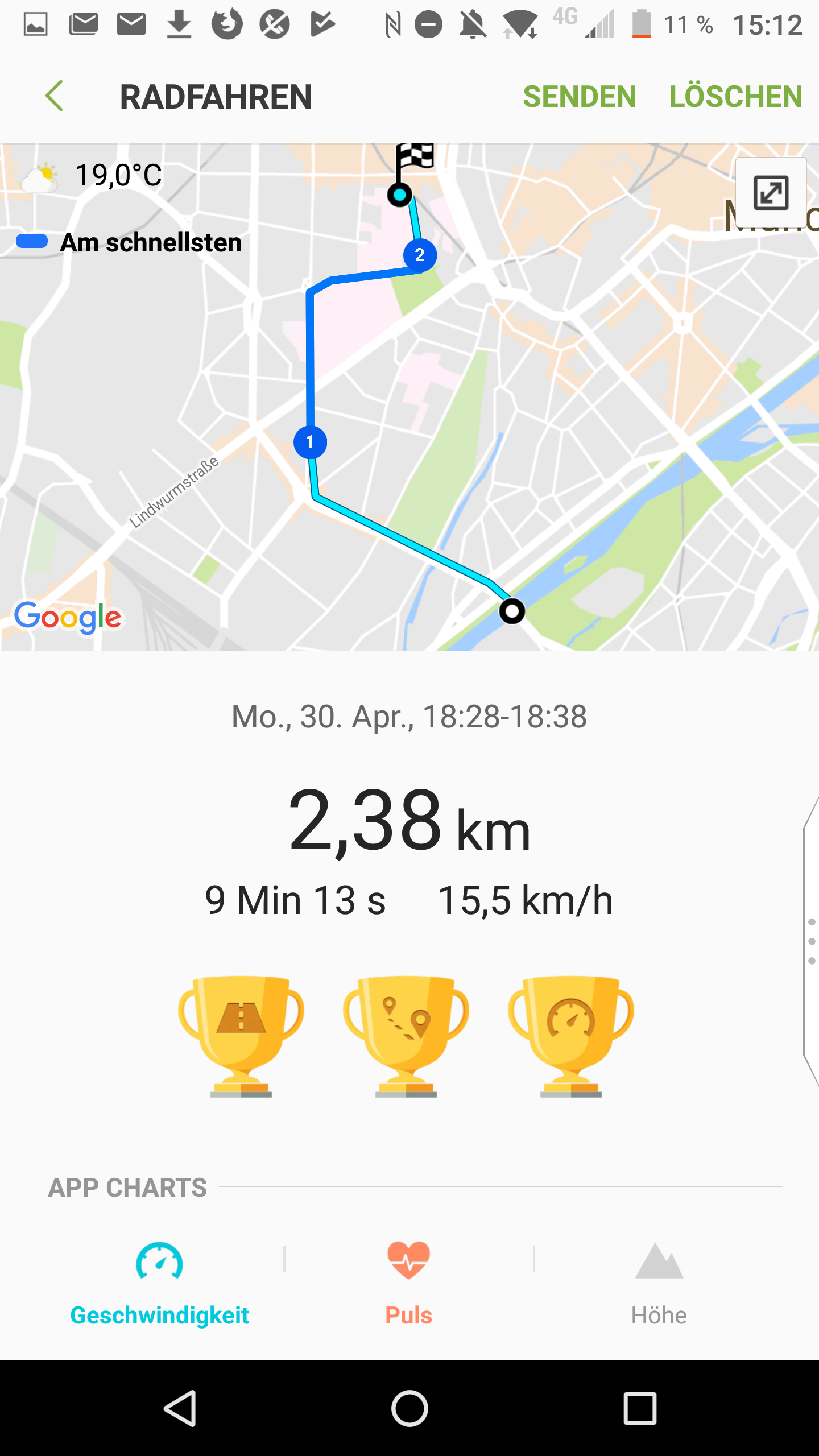Delete this workout with LÖSCHEN
The height and width of the screenshot is (1456, 819).
(735, 97)
